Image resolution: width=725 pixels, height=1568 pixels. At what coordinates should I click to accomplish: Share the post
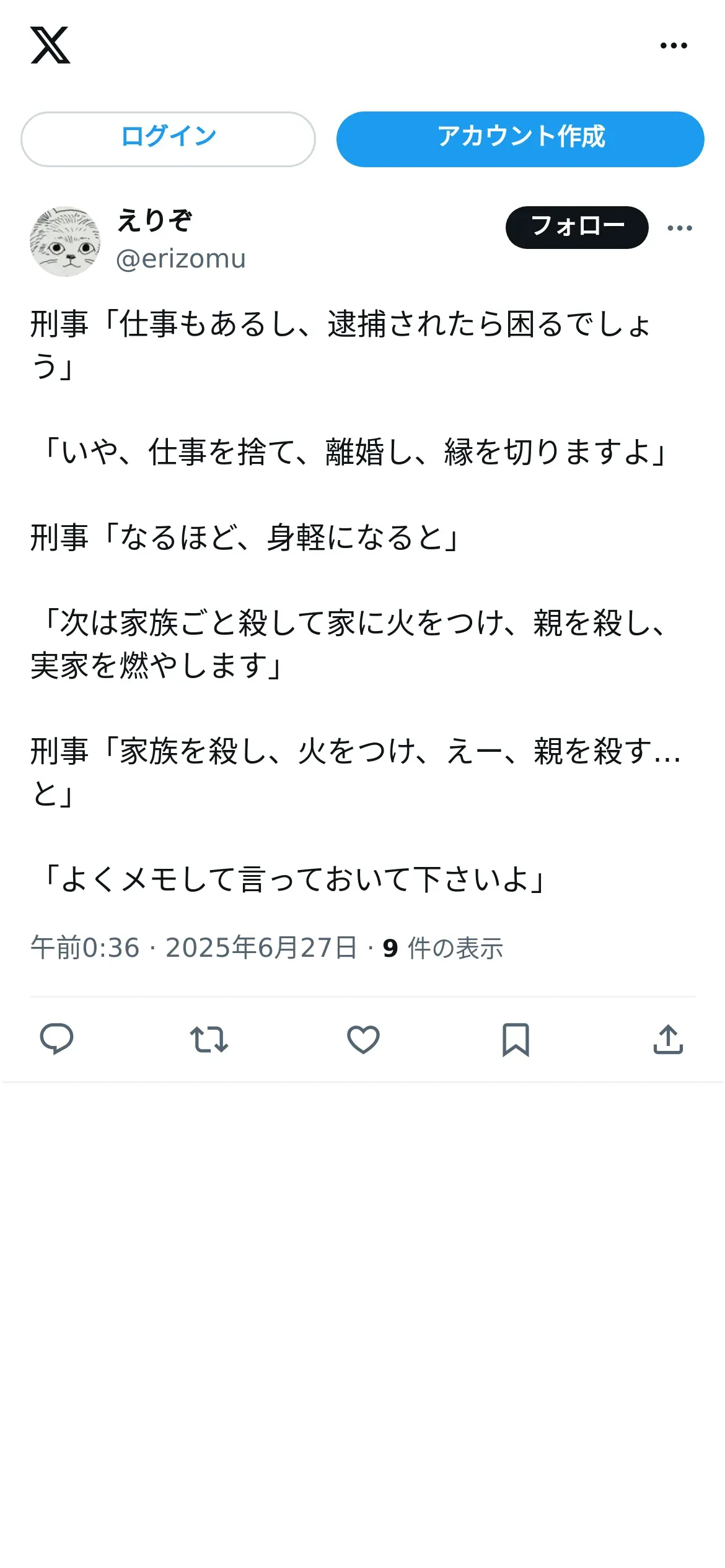coord(668,1039)
